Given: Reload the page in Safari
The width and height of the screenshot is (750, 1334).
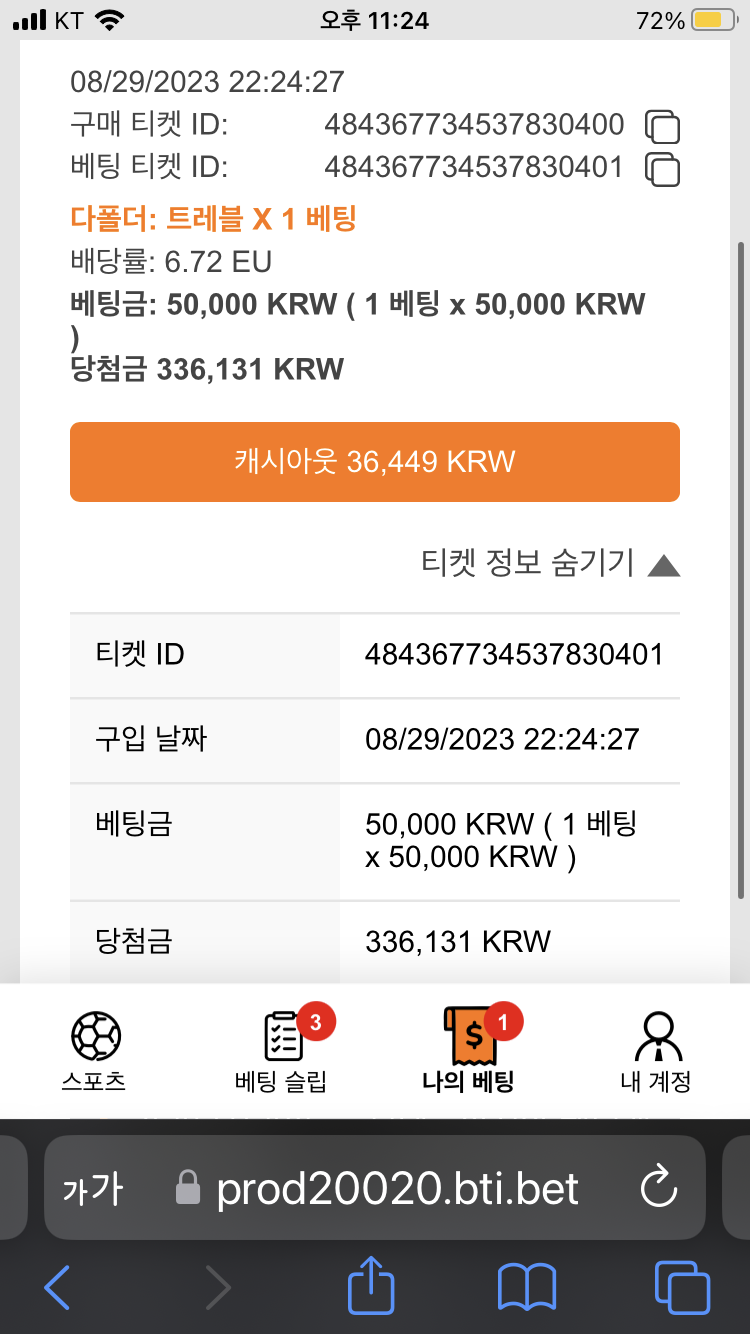Looking at the screenshot, I should click(x=658, y=1188).
